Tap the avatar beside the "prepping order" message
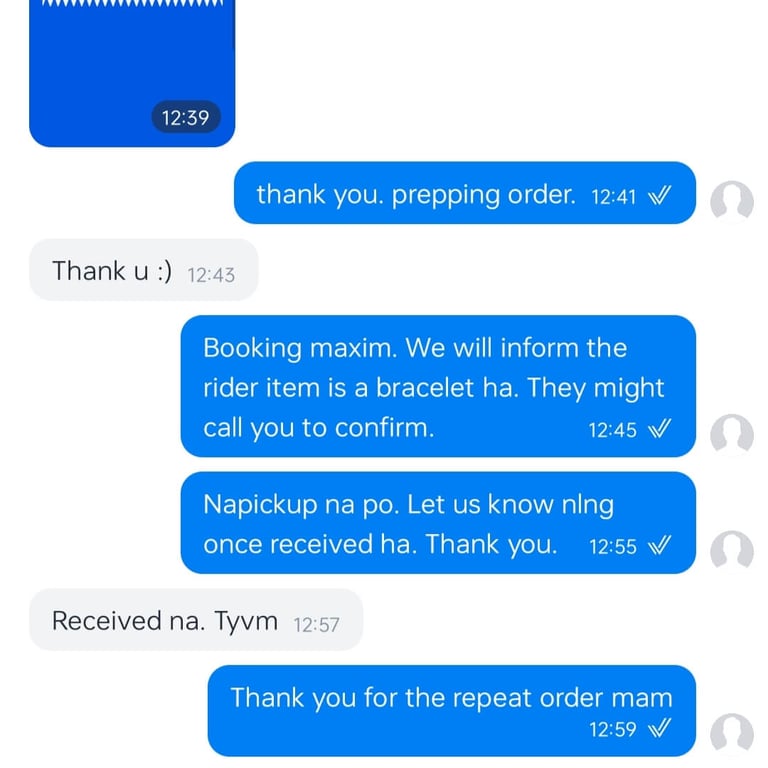Viewport: 768px width, 768px height. tap(731, 202)
